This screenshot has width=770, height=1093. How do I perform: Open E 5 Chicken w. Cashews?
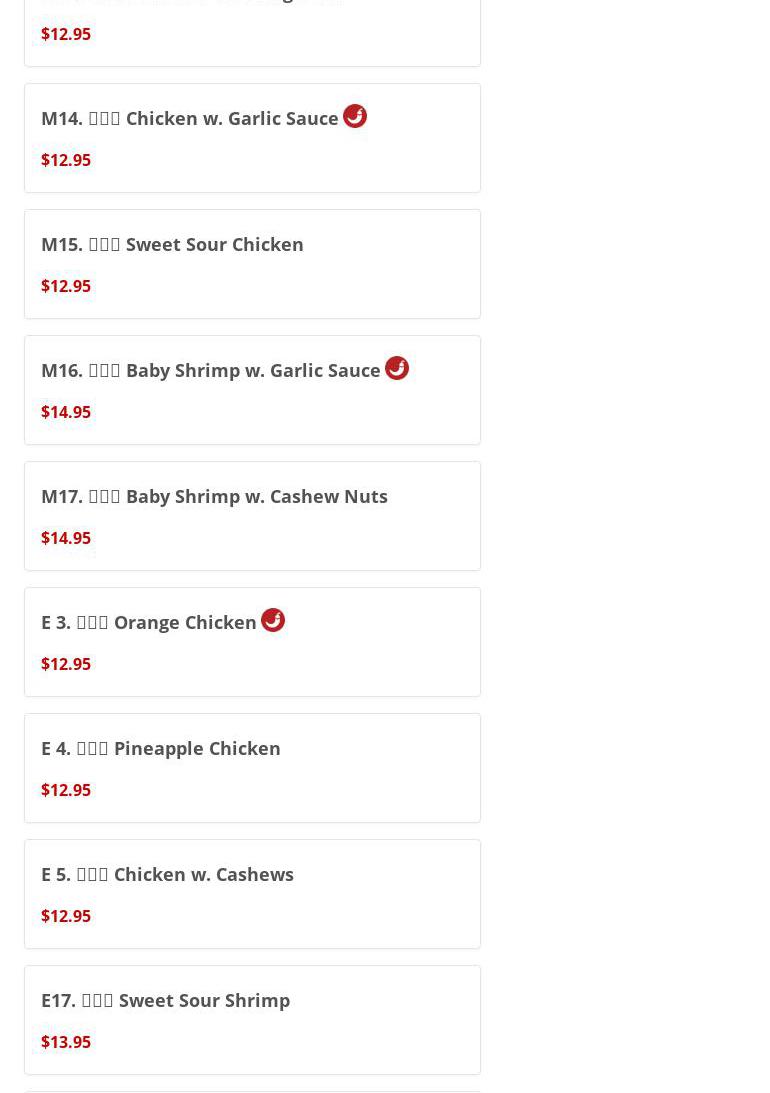[x=252, y=894]
